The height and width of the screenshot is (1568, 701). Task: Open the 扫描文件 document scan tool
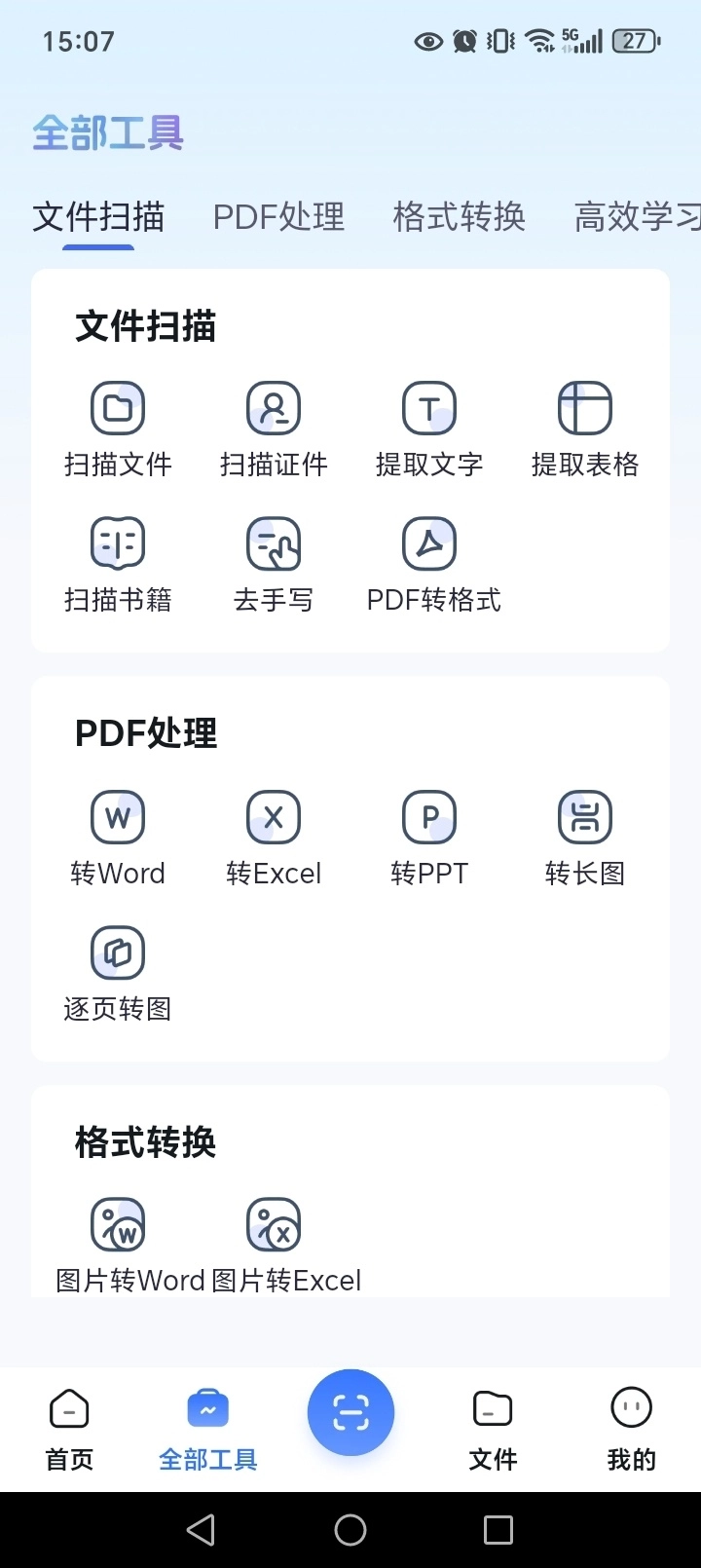[x=117, y=427]
